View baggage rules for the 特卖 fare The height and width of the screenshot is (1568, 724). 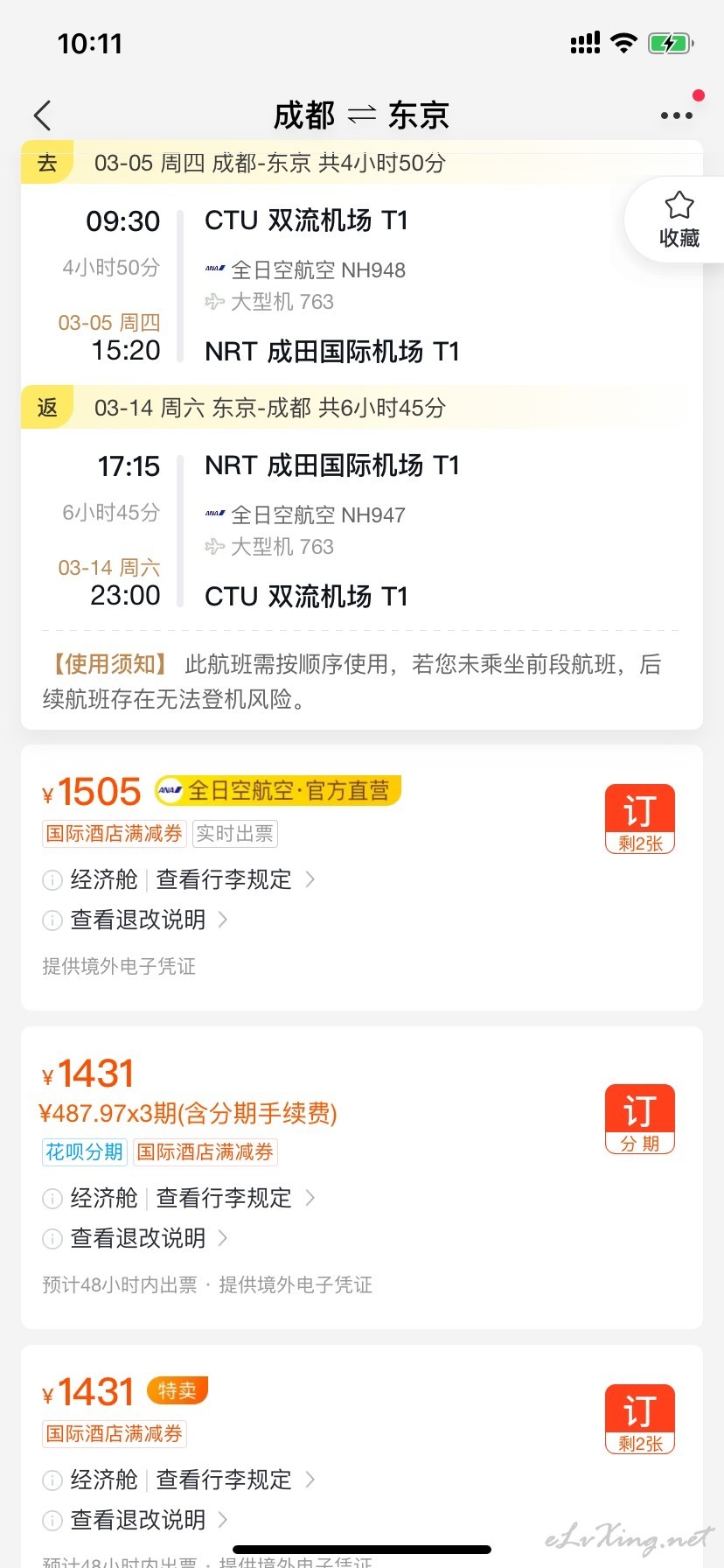point(234,1480)
